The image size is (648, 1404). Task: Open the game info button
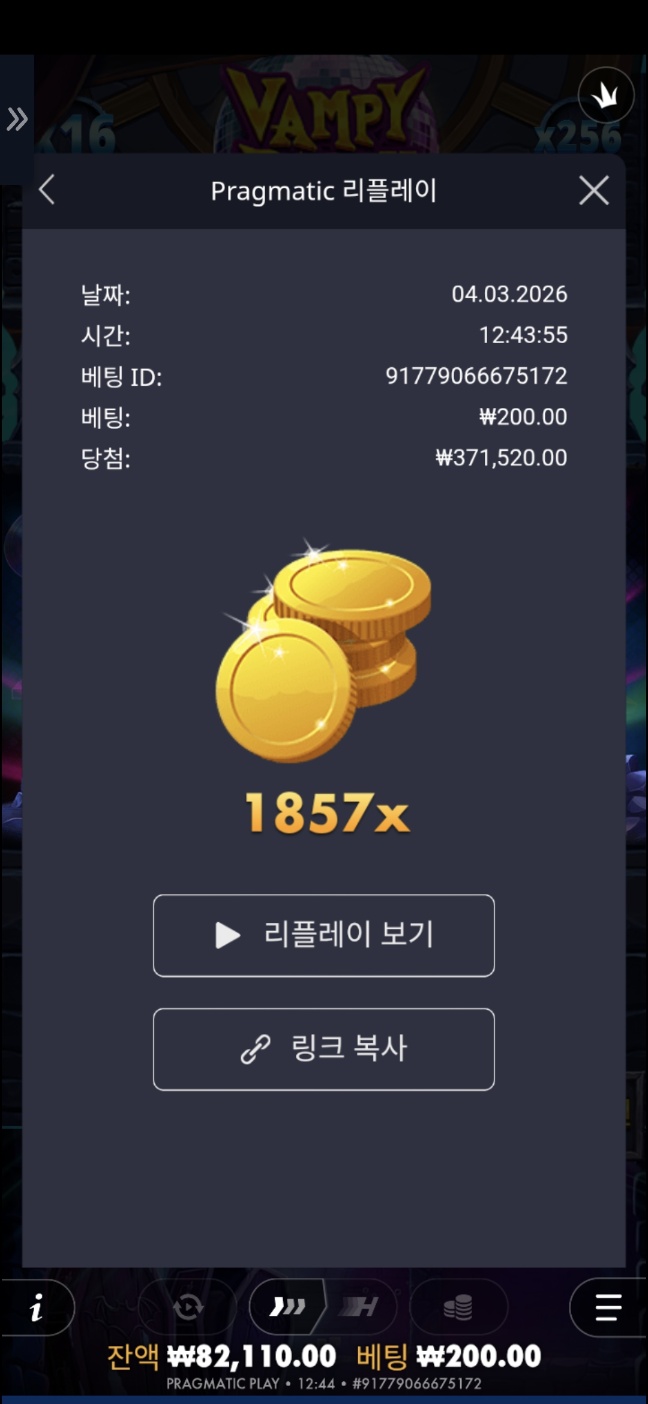[x=37, y=1307]
